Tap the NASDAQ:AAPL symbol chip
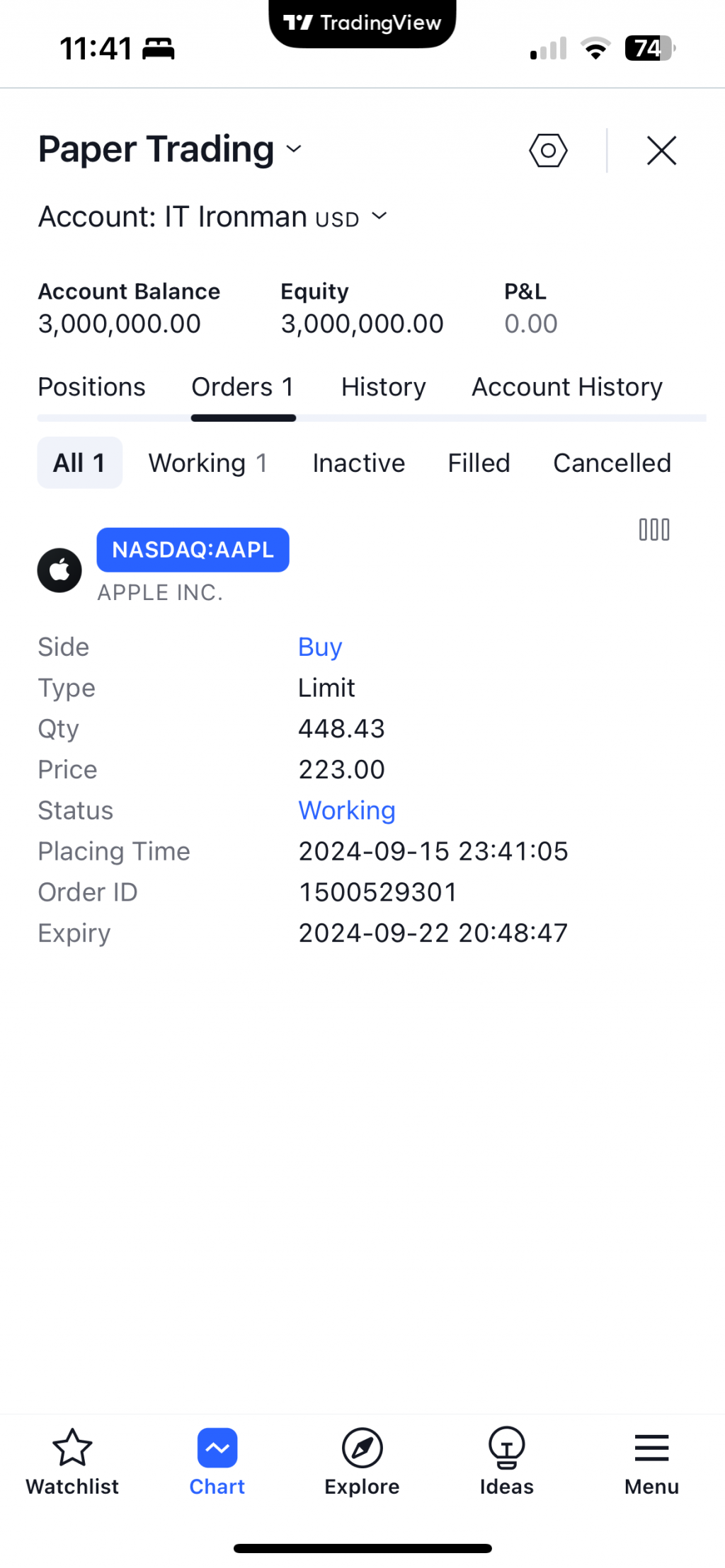 tap(193, 550)
